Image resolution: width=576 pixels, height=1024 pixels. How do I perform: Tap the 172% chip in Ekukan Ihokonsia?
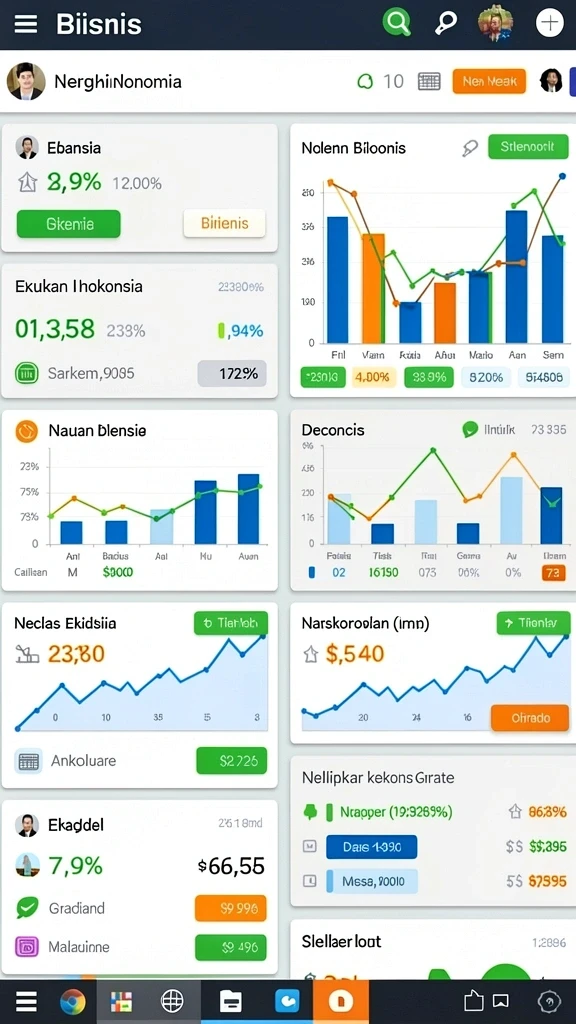(x=232, y=374)
